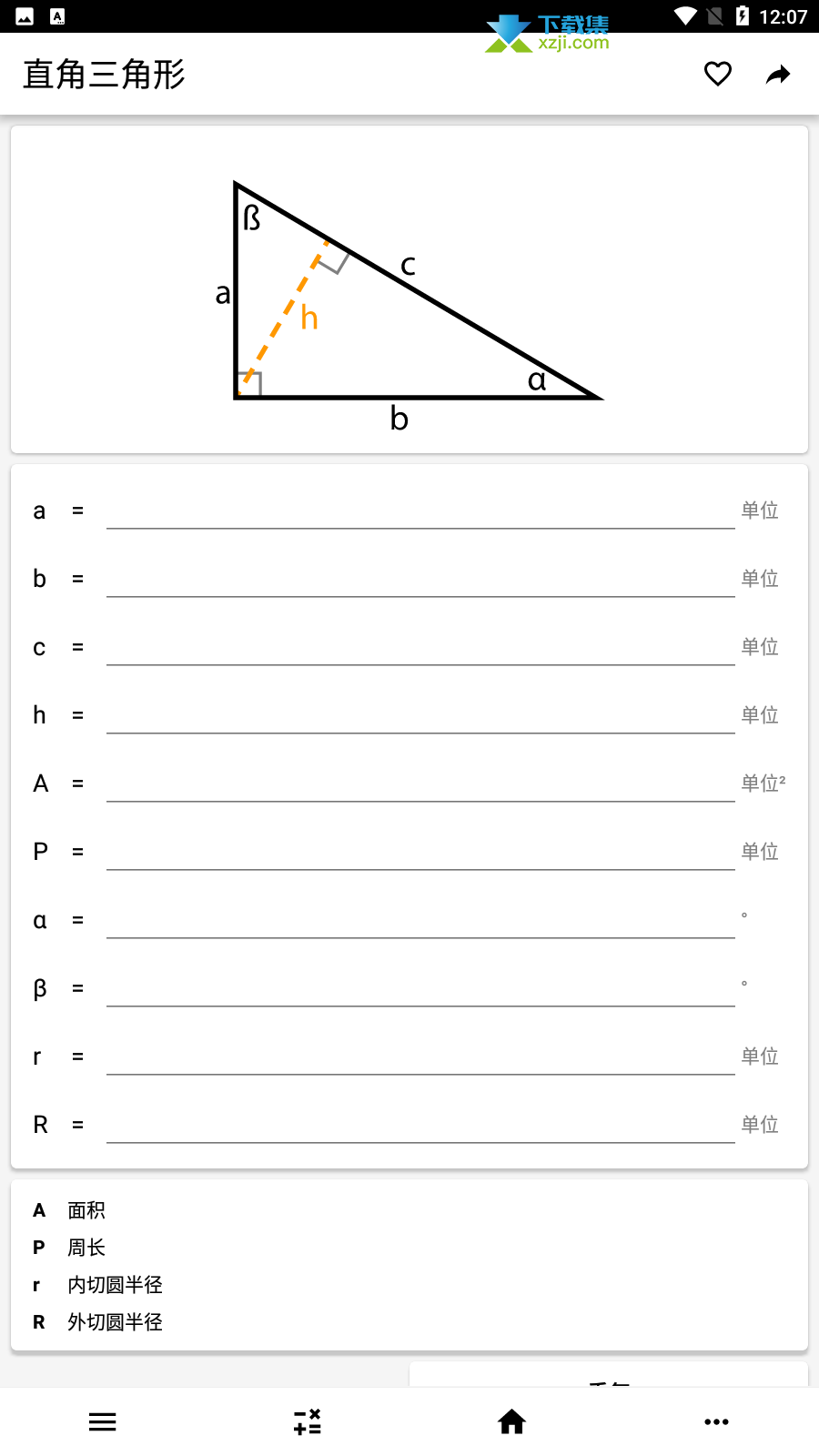This screenshot has width=819, height=1456.
Task: Enter a value in the area A field
Action: (420, 783)
